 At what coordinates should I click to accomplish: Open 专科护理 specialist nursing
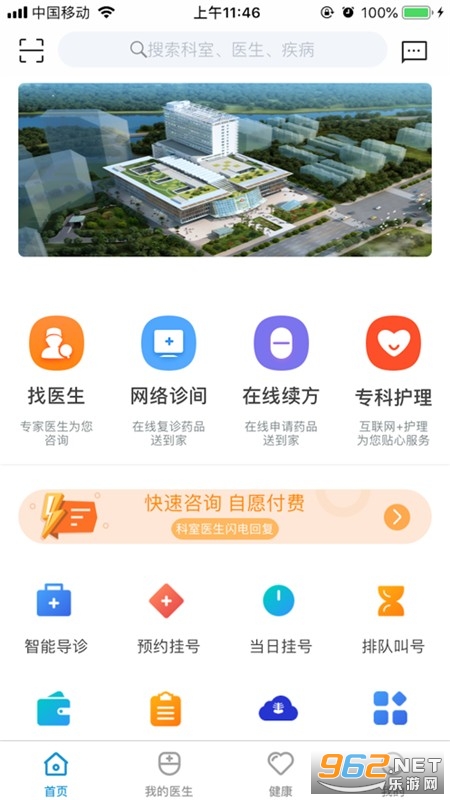(x=393, y=381)
